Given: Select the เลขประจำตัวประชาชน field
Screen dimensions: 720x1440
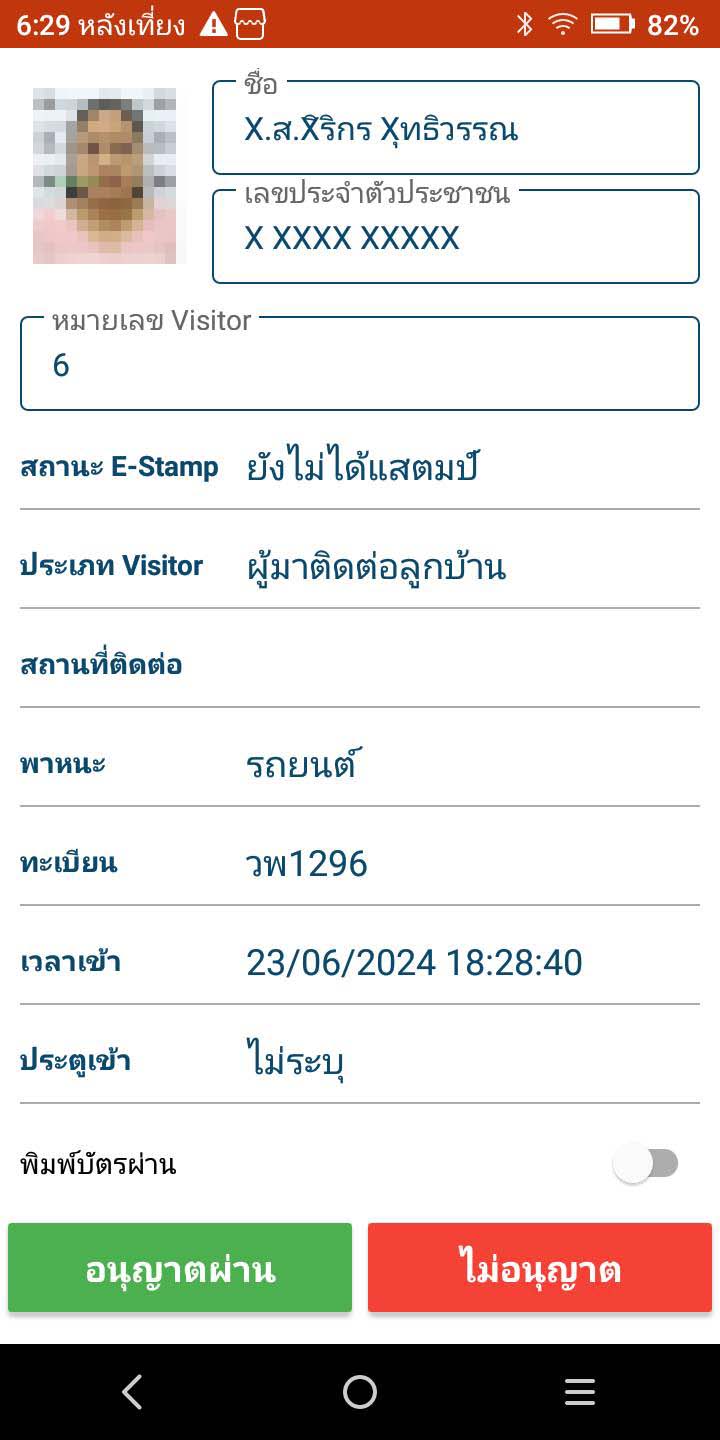Looking at the screenshot, I should (x=456, y=237).
